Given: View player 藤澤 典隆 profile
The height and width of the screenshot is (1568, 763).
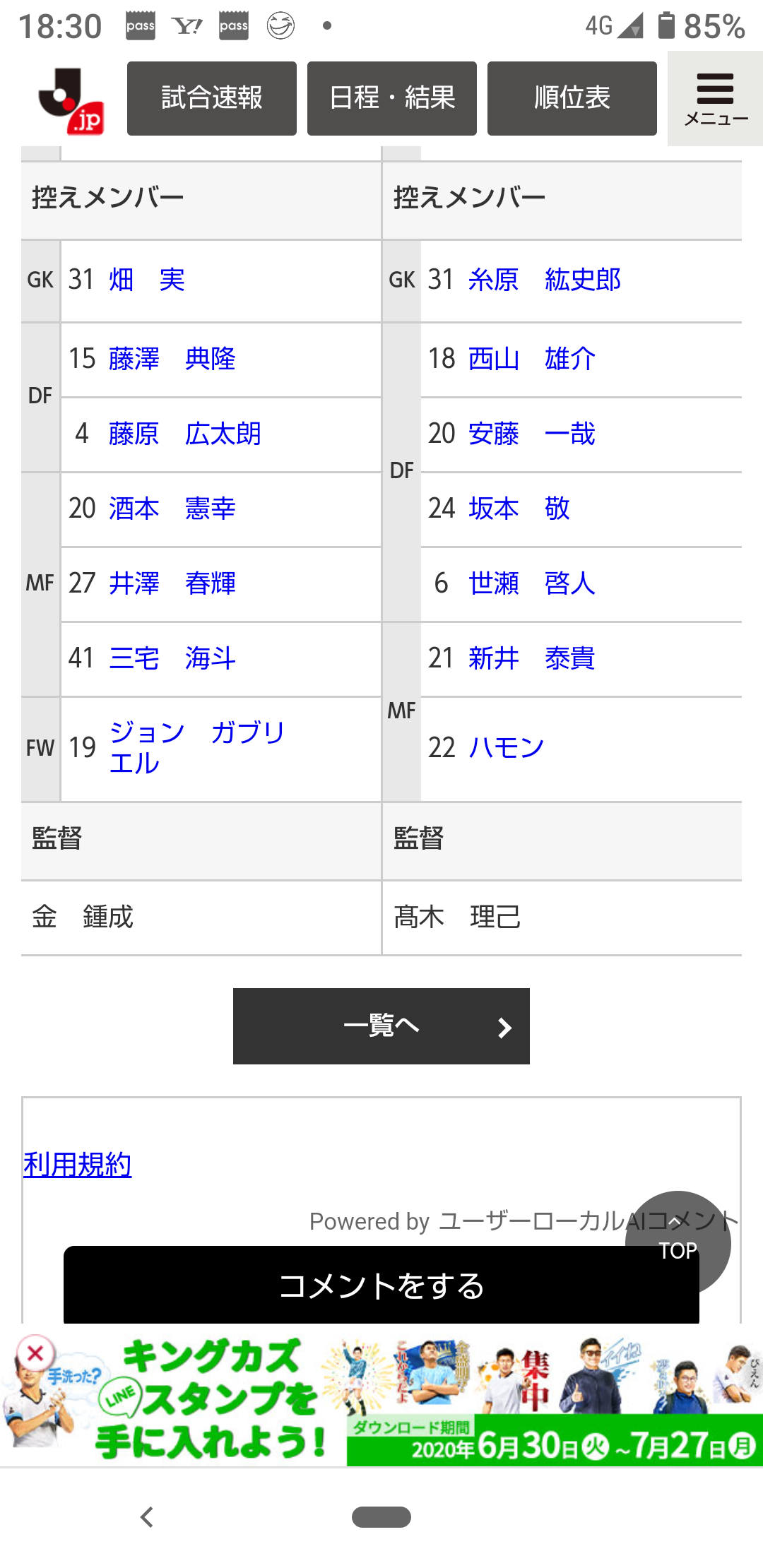Looking at the screenshot, I should (x=172, y=359).
